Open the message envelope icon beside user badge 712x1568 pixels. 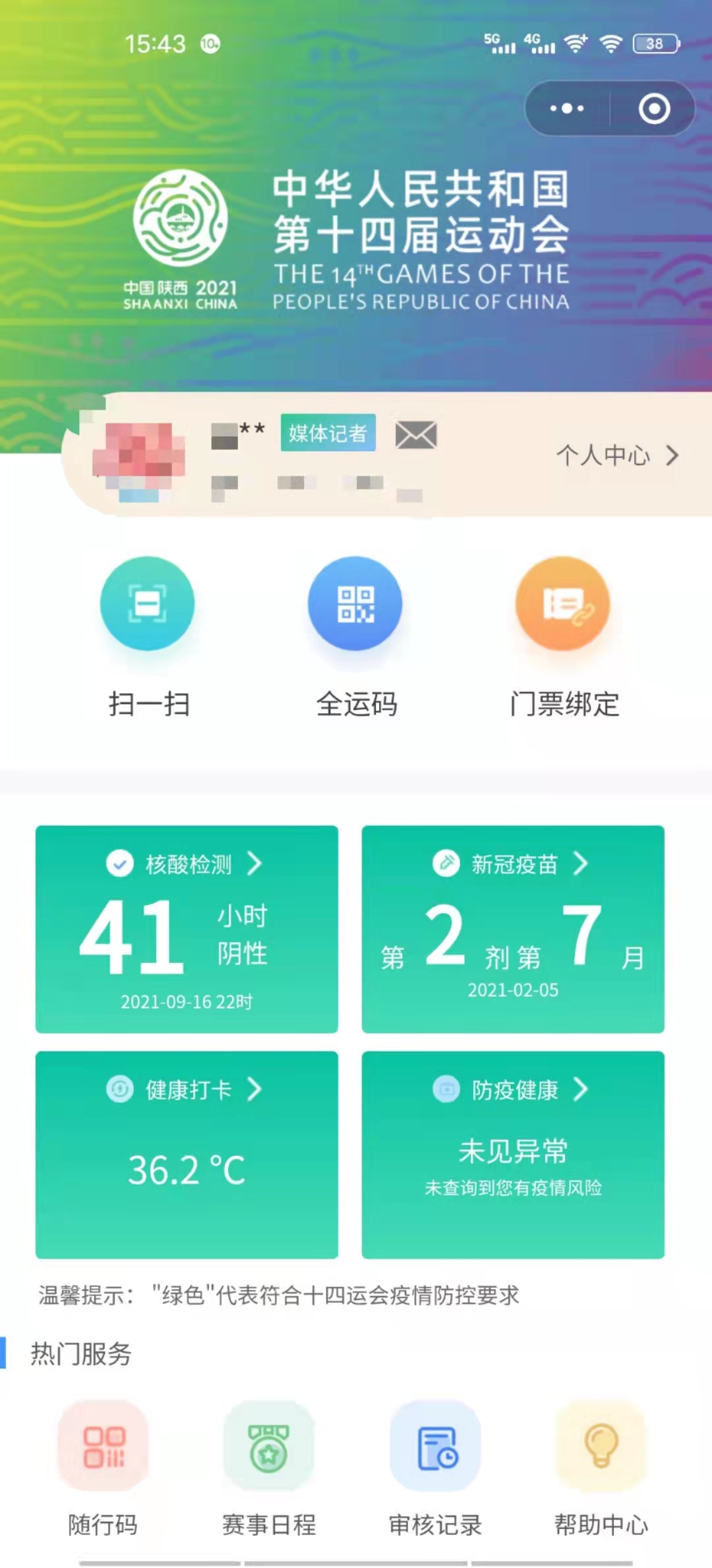[415, 434]
